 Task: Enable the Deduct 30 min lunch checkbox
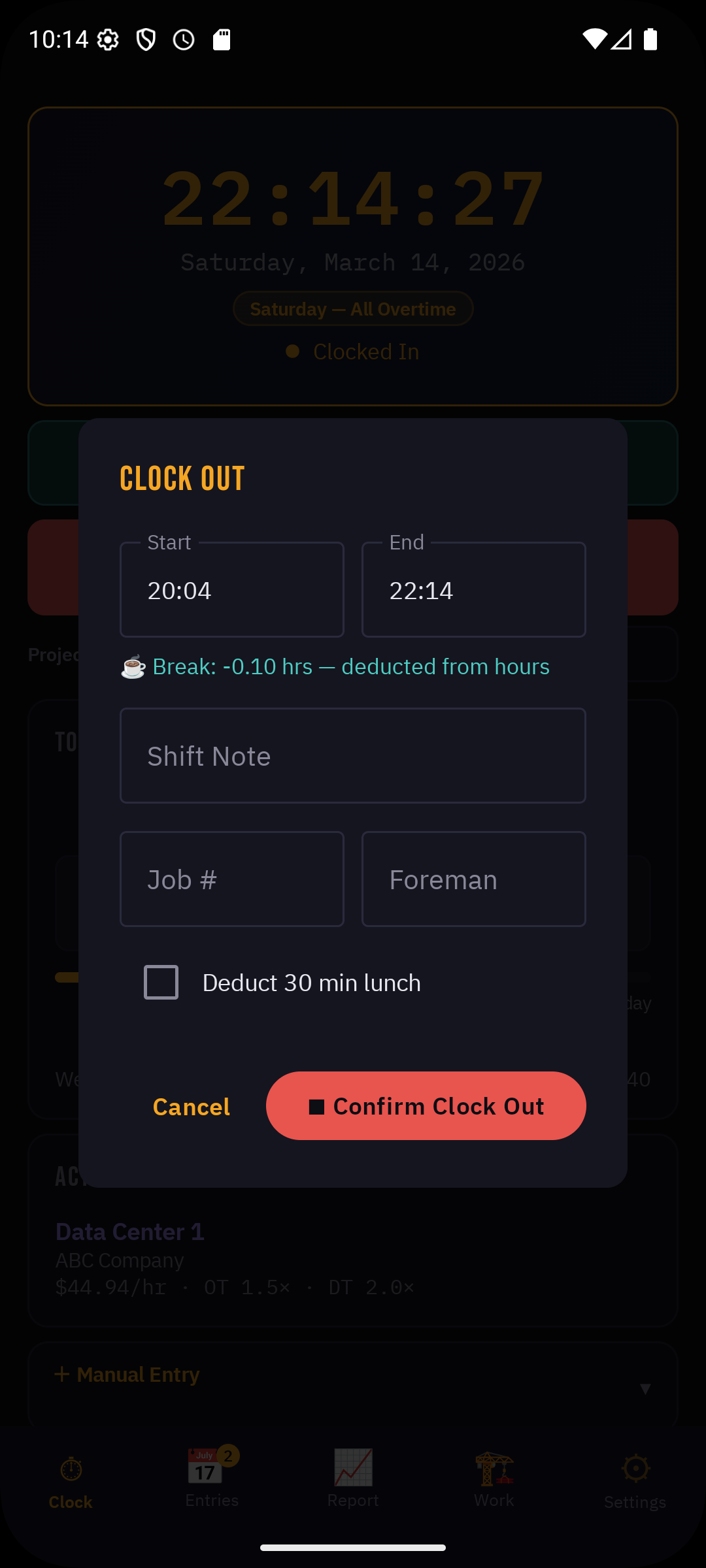point(161,982)
